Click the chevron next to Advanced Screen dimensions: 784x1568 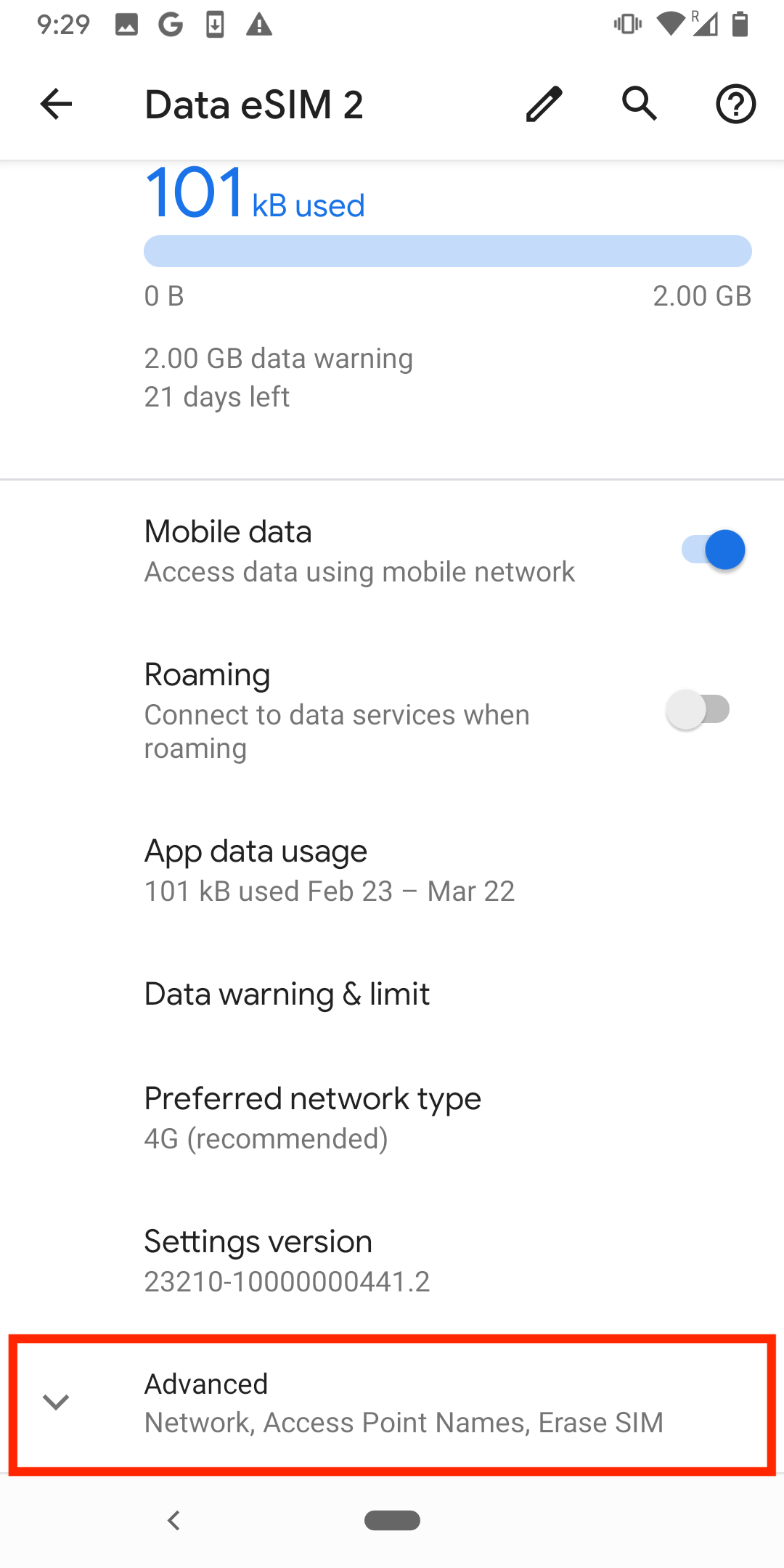57,1401
